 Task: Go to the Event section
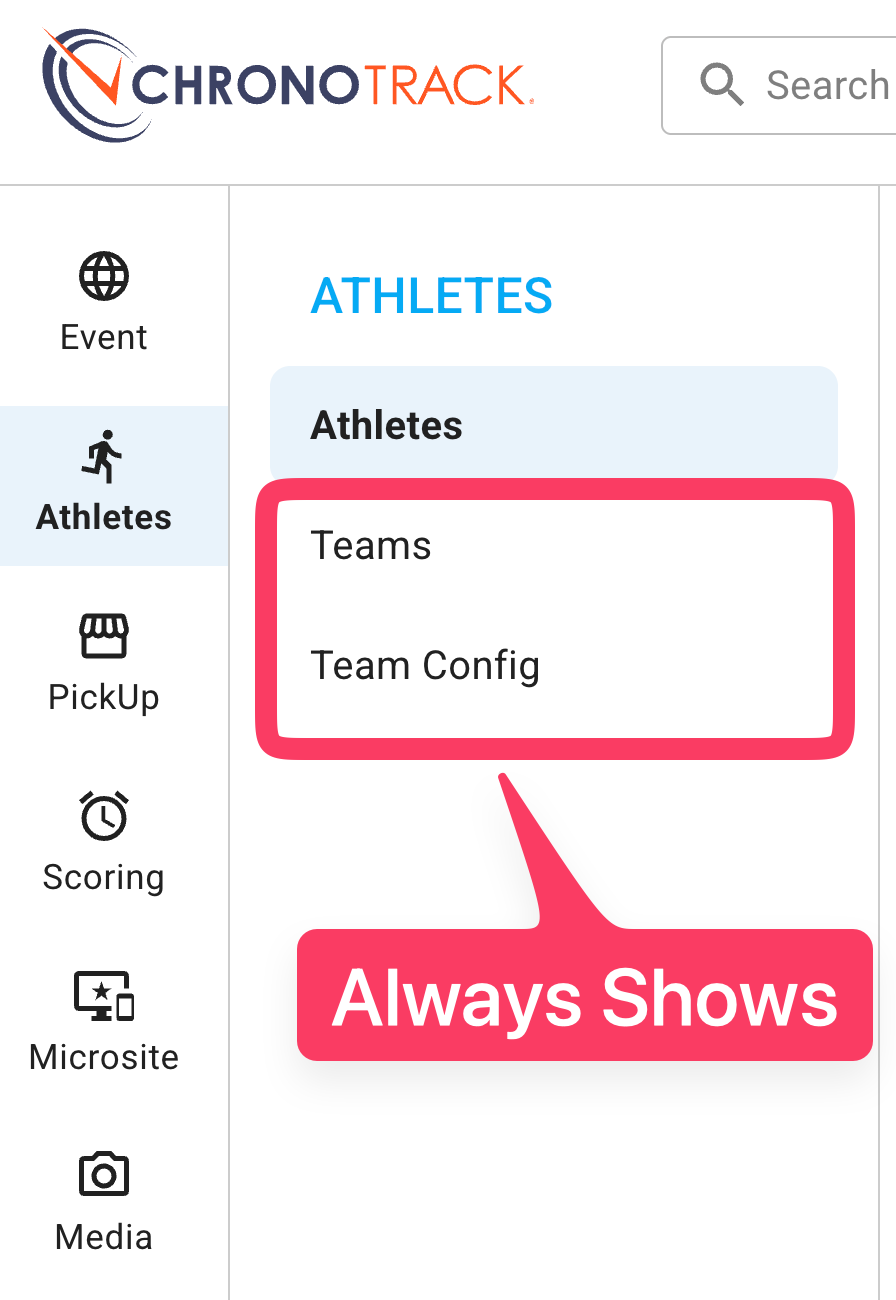104,303
